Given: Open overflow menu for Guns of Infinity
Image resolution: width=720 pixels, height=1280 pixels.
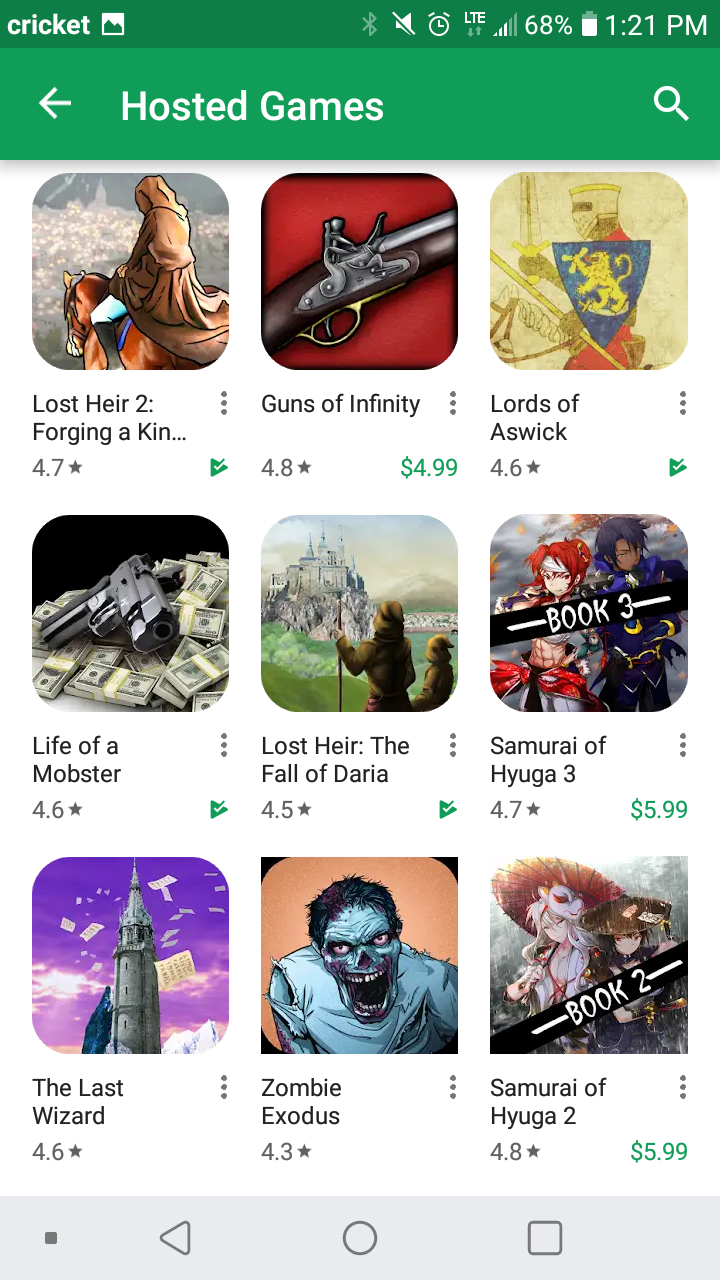Looking at the screenshot, I should coord(453,404).
